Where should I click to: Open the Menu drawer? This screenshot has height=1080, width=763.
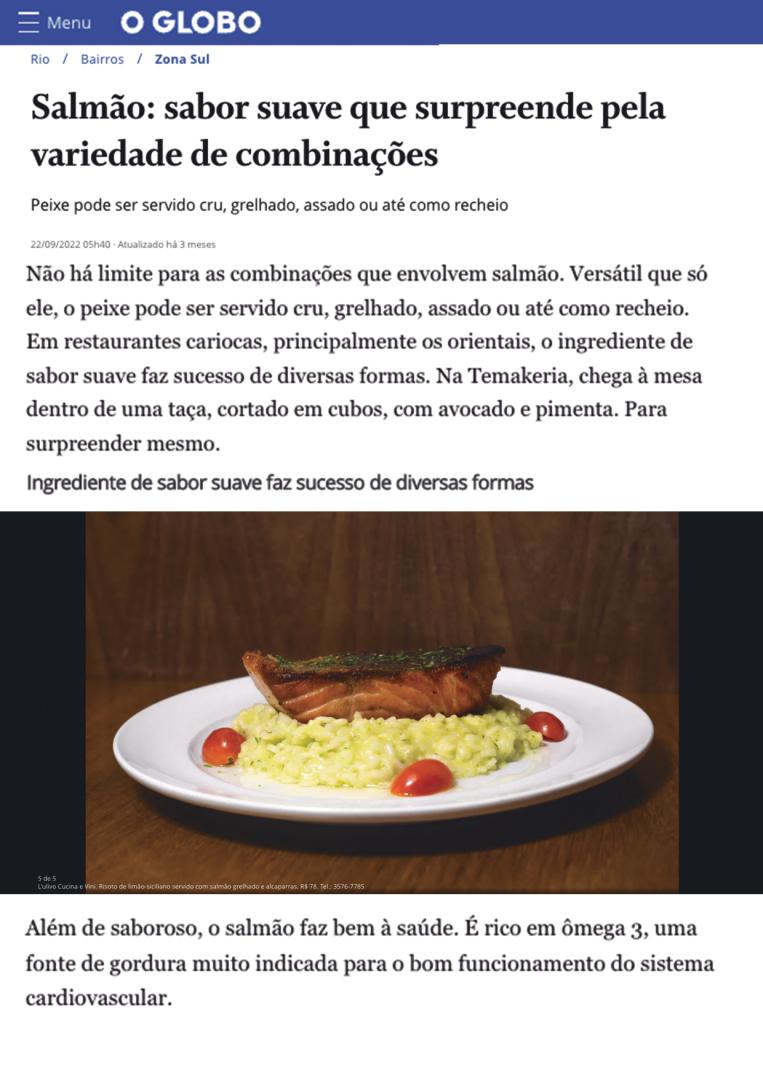coord(54,22)
